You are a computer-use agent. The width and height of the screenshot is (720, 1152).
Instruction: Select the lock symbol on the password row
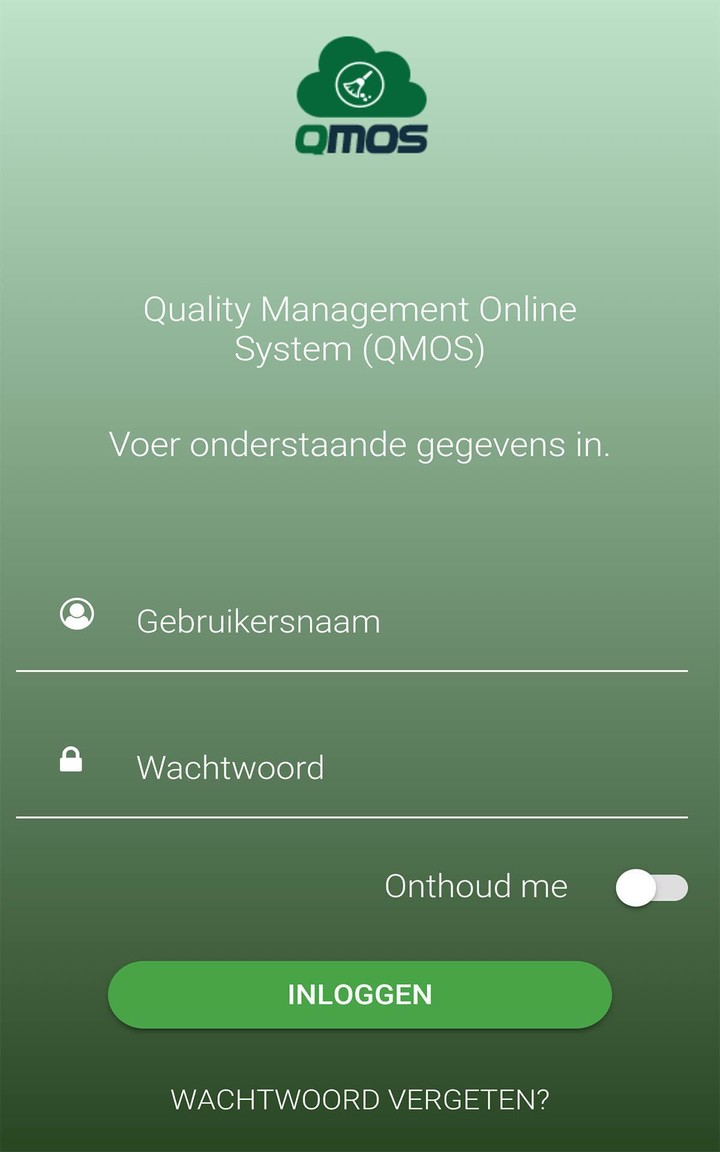click(70, 760)
